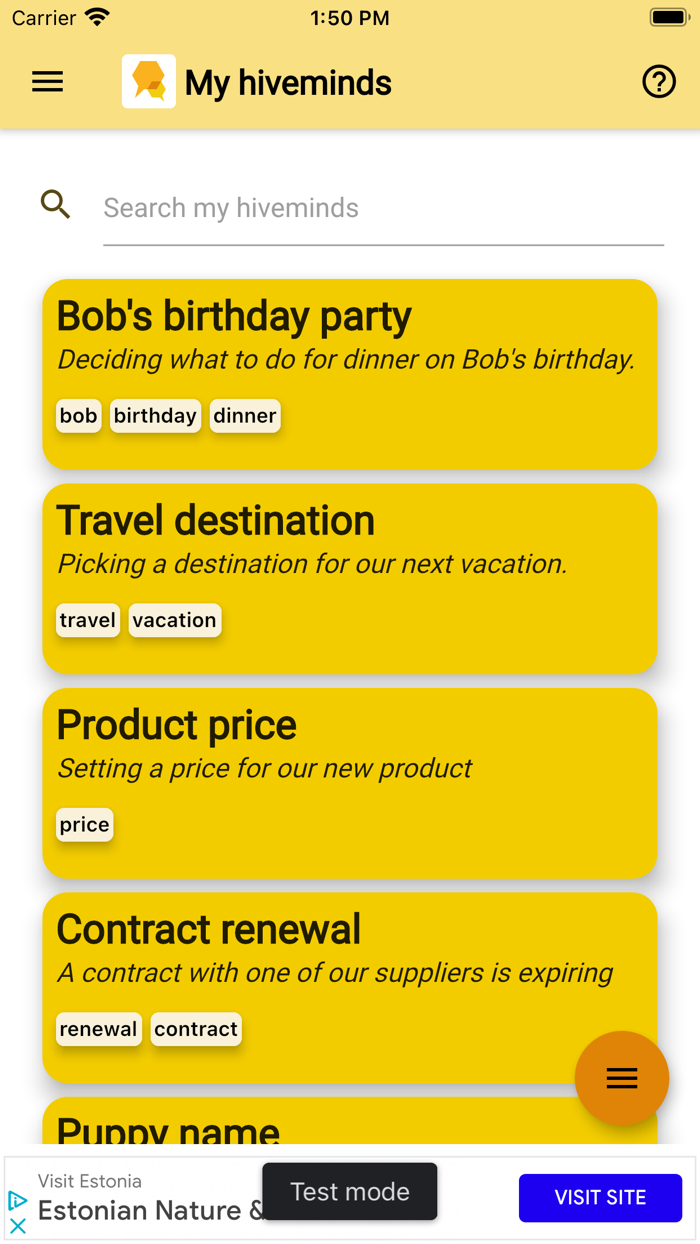Select the bob tag chip
The width and height of the screenshot is (700, 1244).
tap(78, 416)
